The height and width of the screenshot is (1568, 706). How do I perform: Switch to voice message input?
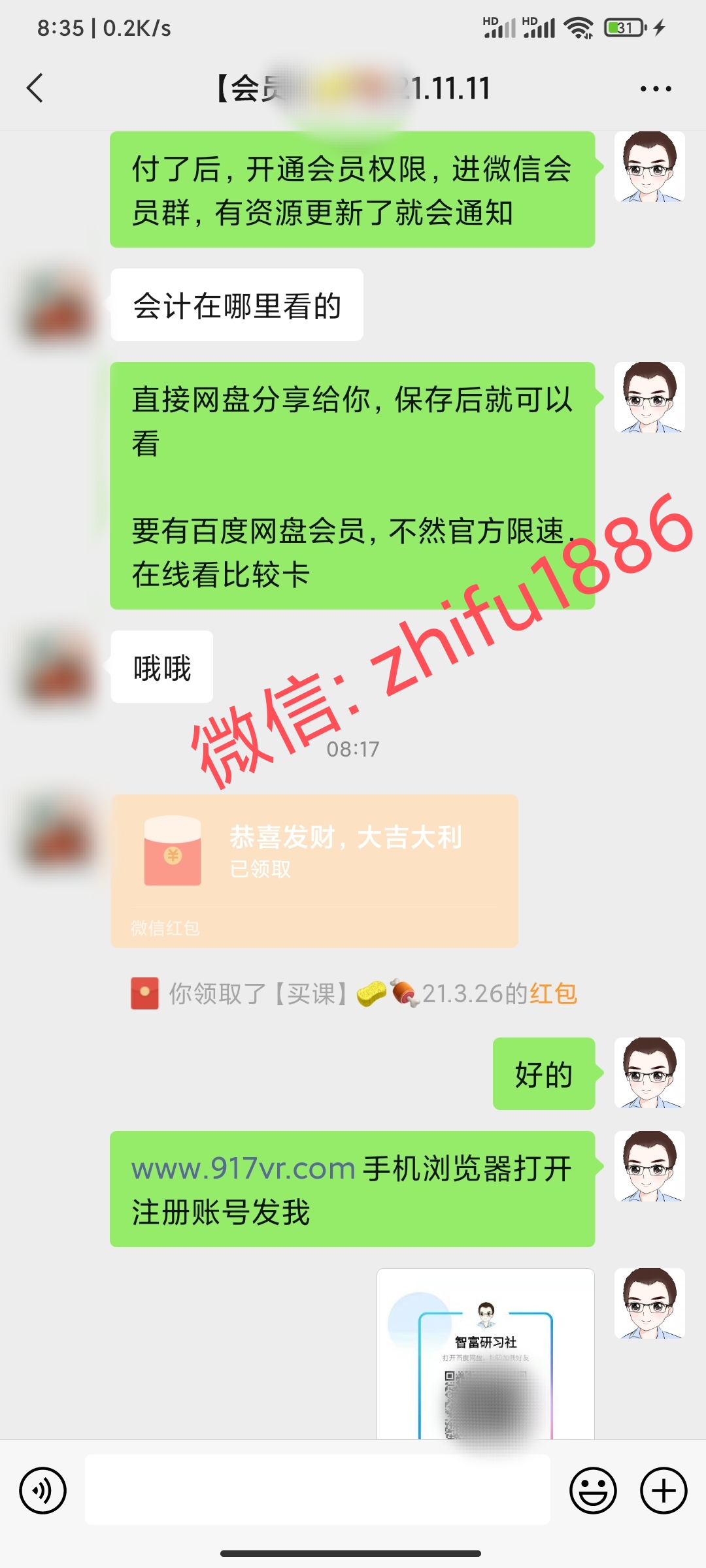pos(43,1490)
